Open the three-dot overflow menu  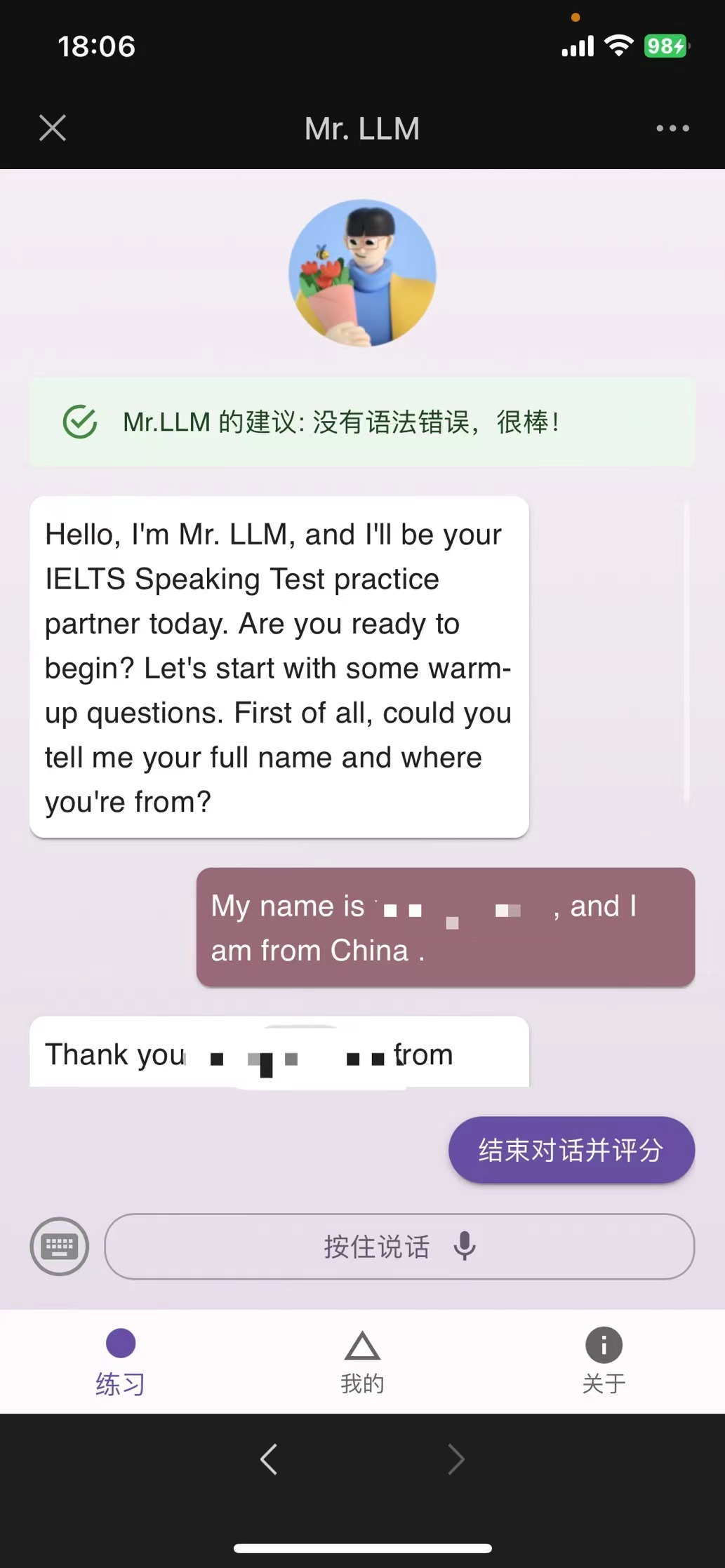[x=672, y=128]
